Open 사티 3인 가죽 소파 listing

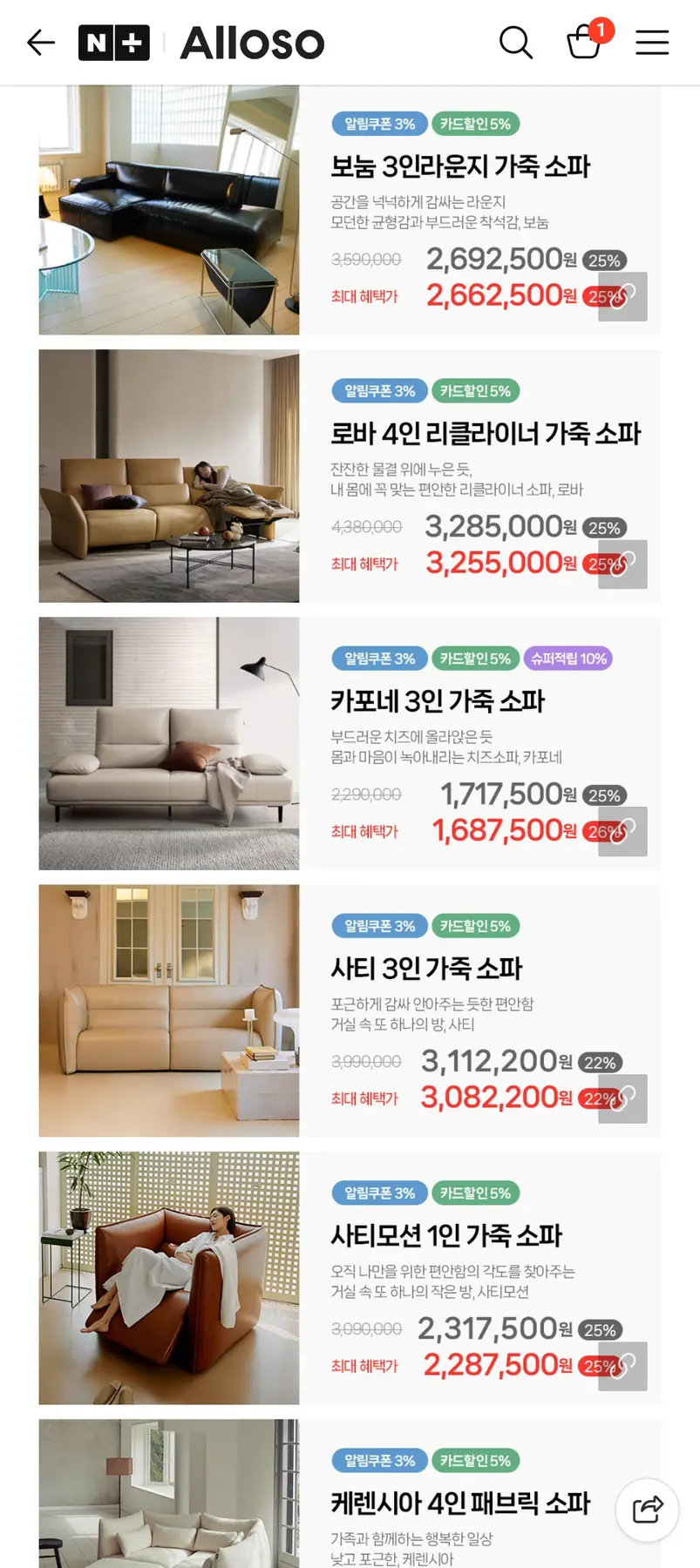pos(426,969)
